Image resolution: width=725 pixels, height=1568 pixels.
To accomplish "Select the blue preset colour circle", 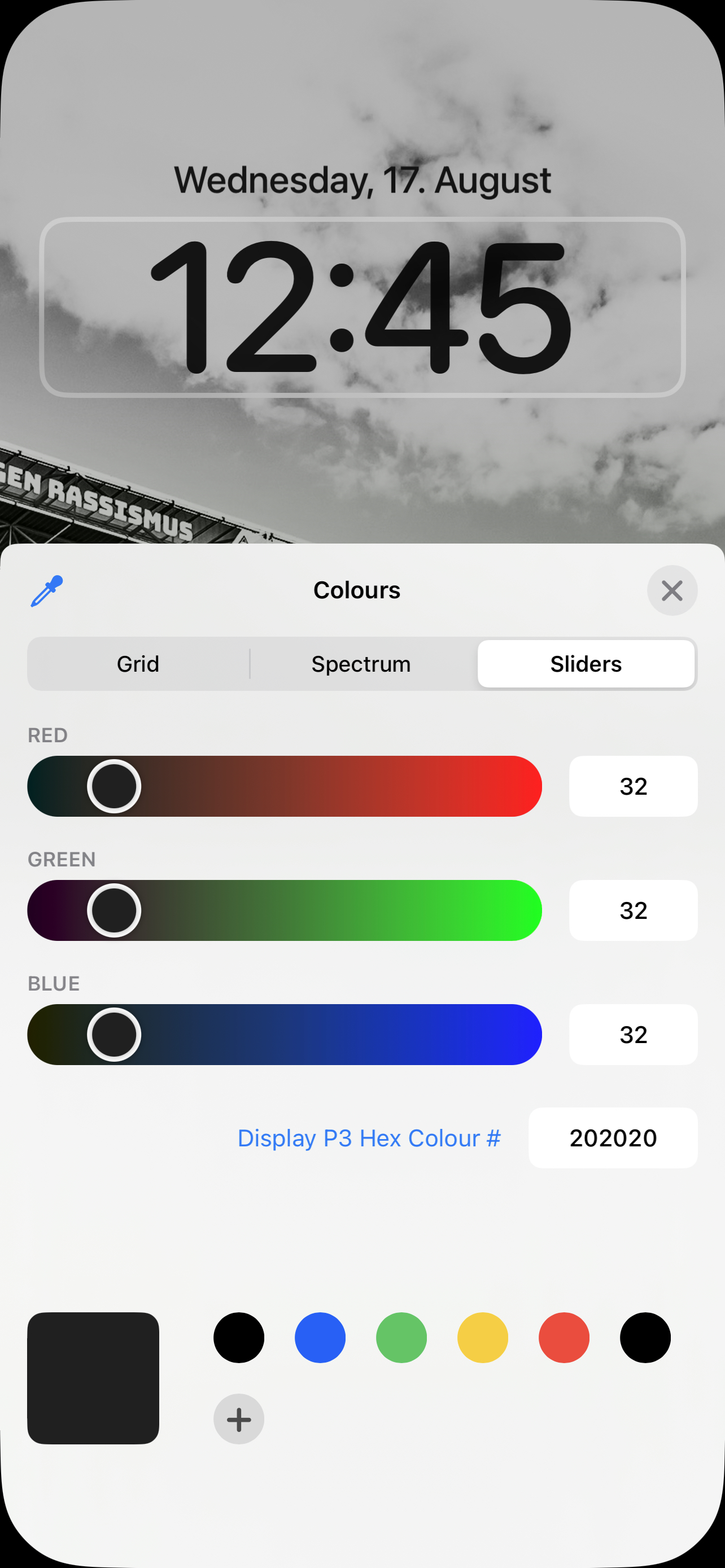I will click(x=320, y=1337).
